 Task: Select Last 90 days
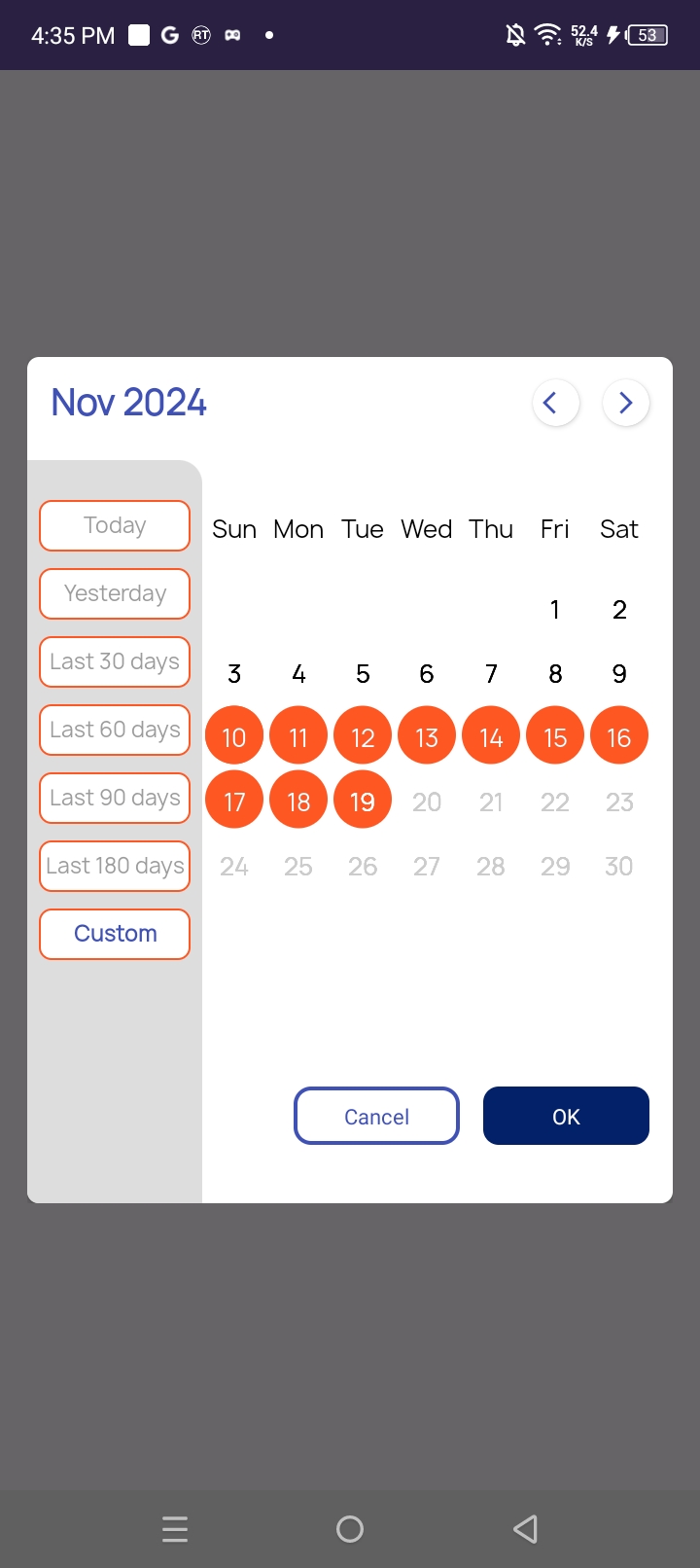115,798
